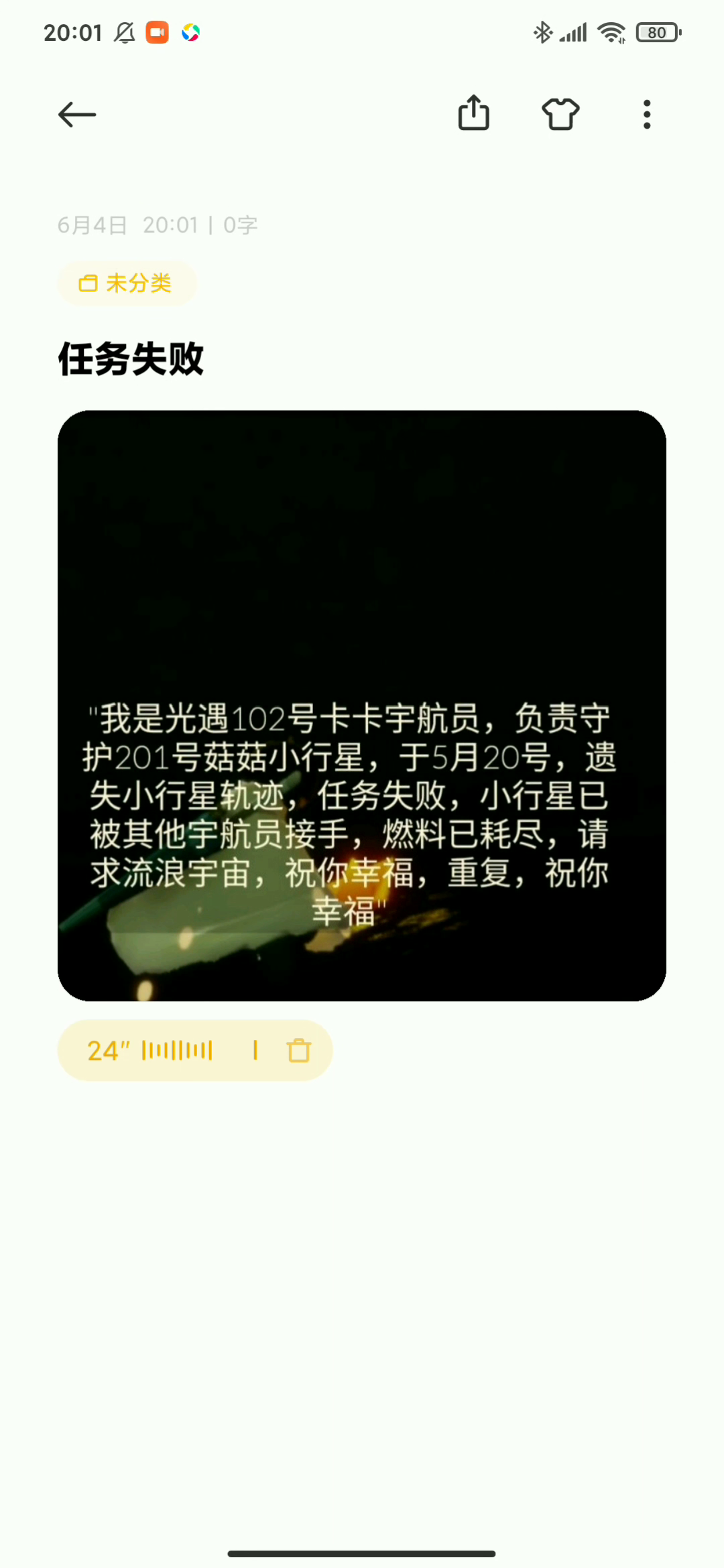Play the 24-second voice recording
This screenshot has height=1568, width=724.
(x=151, y=1051)
